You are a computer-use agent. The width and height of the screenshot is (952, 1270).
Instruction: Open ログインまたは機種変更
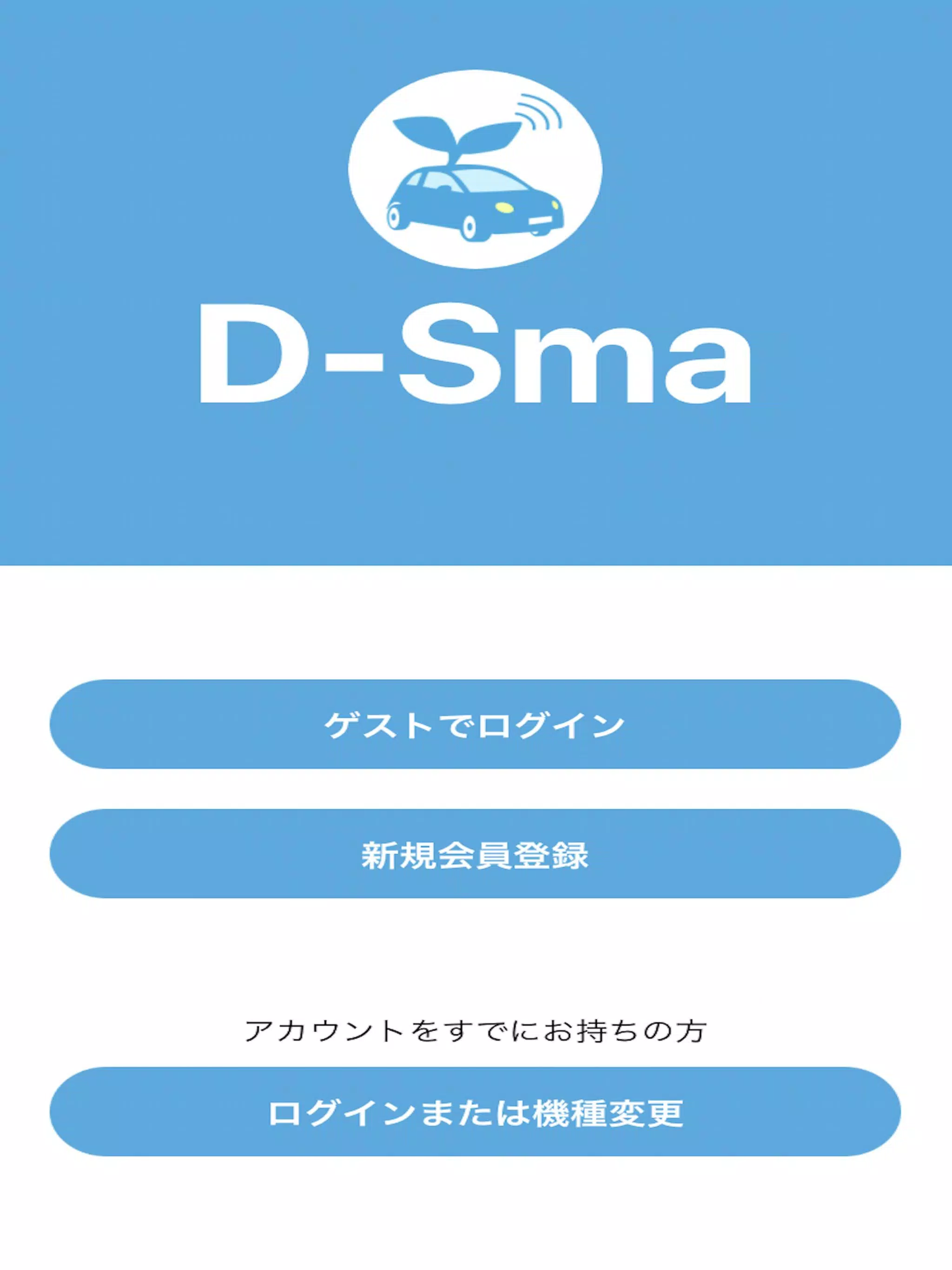click(x=475, y=1111)
